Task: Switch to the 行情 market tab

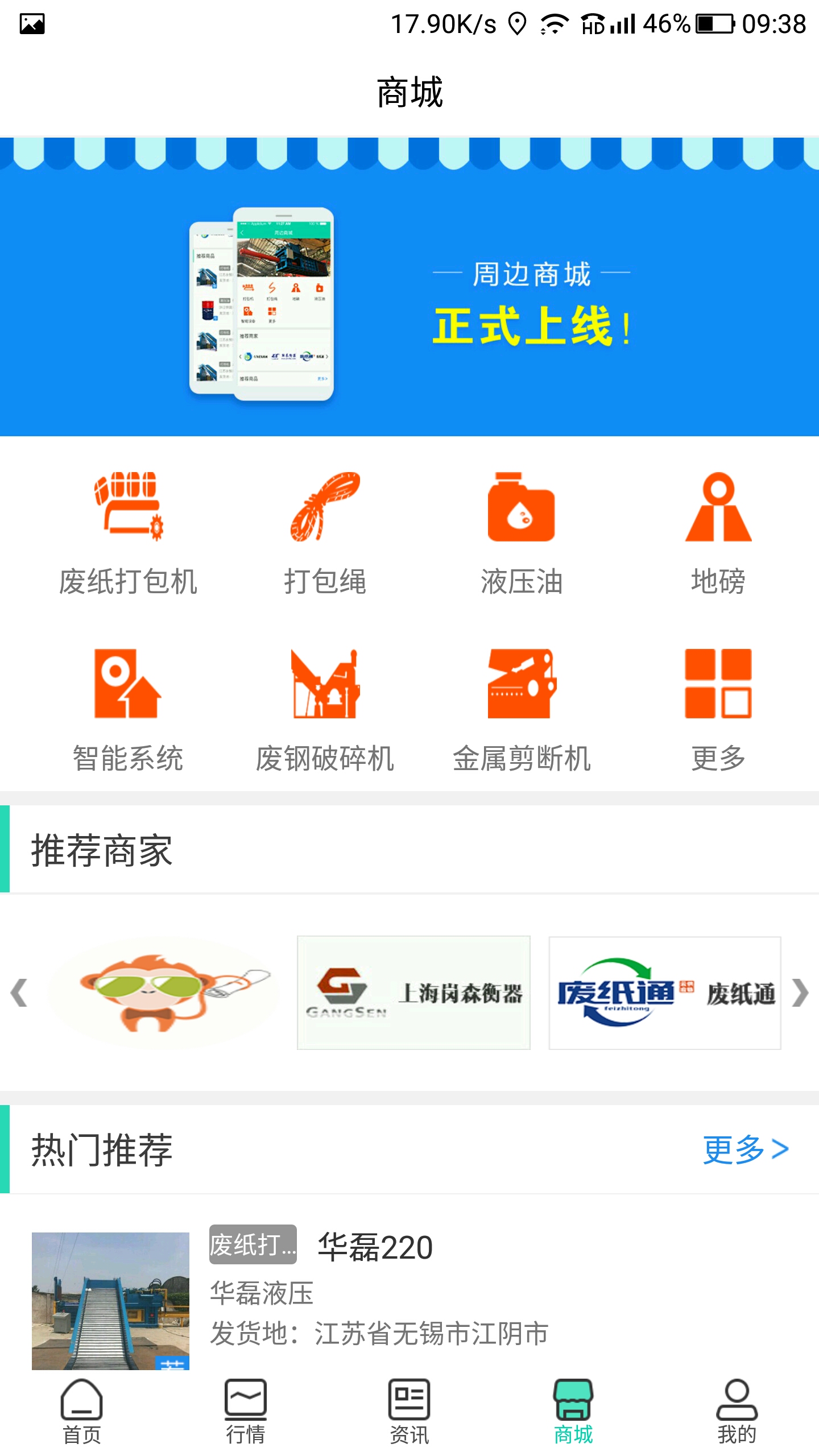Action: [245, 1405]
